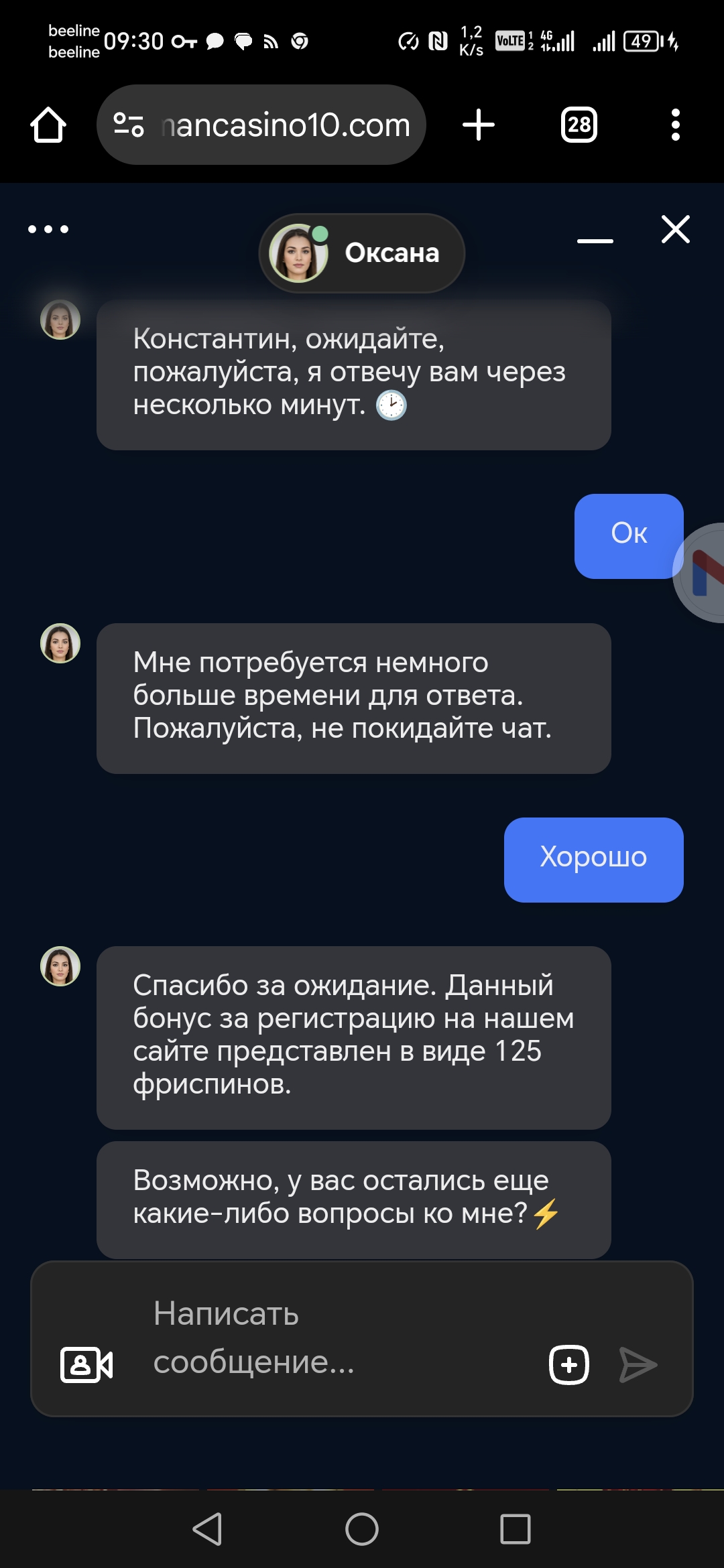The height and width of the screenshot is (1568, 724).
Task: Open the browser overflow menu
Action: pyautogui.click(x=675, y=125)
